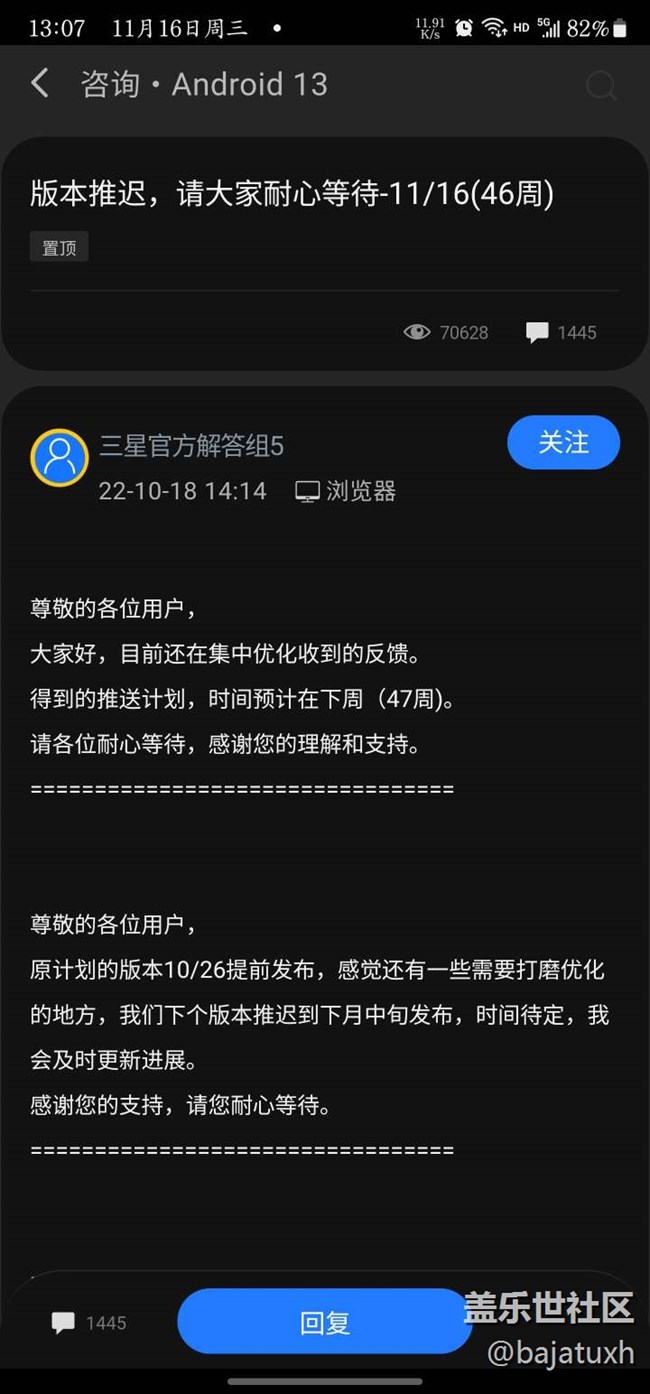Open the search icon
The height and width of the screenshot is (1394, 650).
pyautogui.click(x=600, y=85)
